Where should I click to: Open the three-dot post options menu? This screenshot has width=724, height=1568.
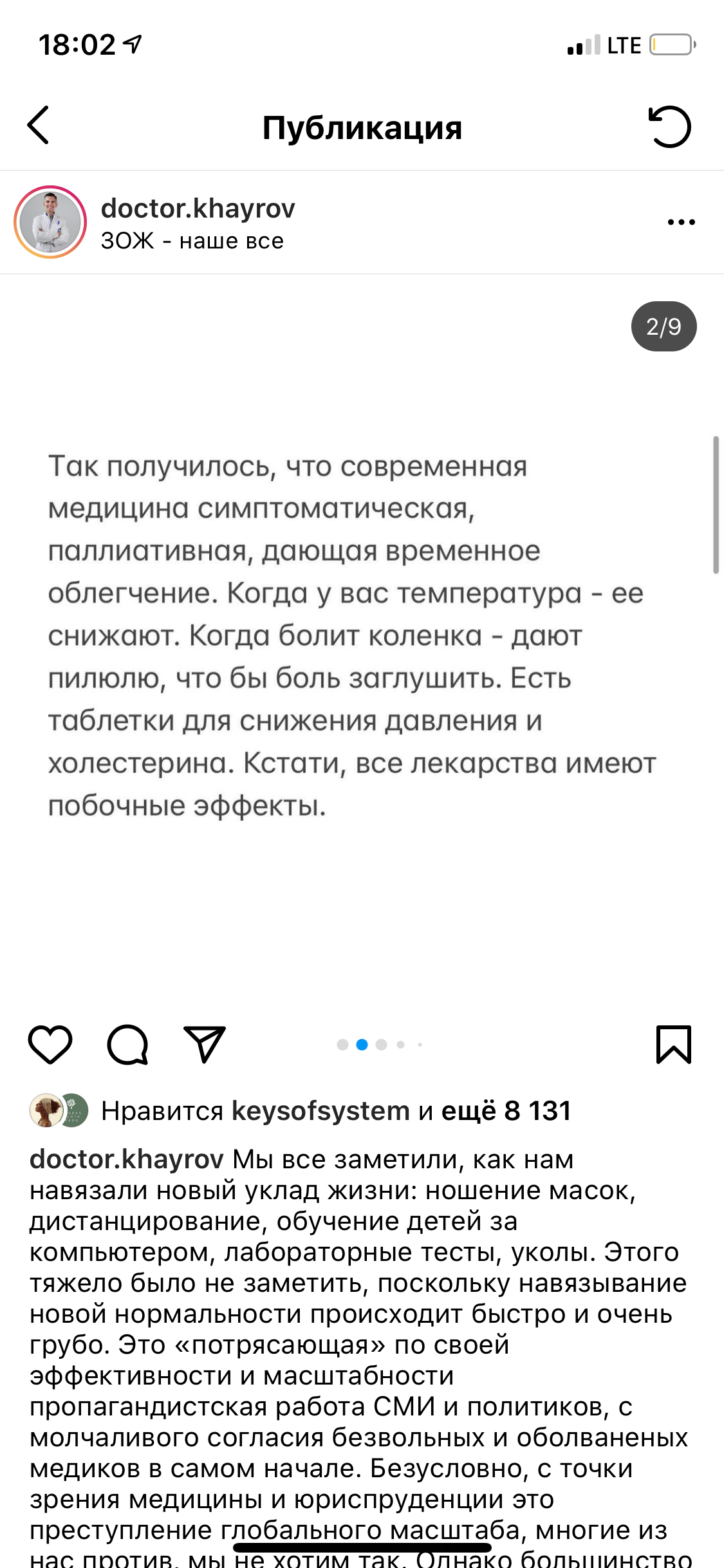pos(681,222)
